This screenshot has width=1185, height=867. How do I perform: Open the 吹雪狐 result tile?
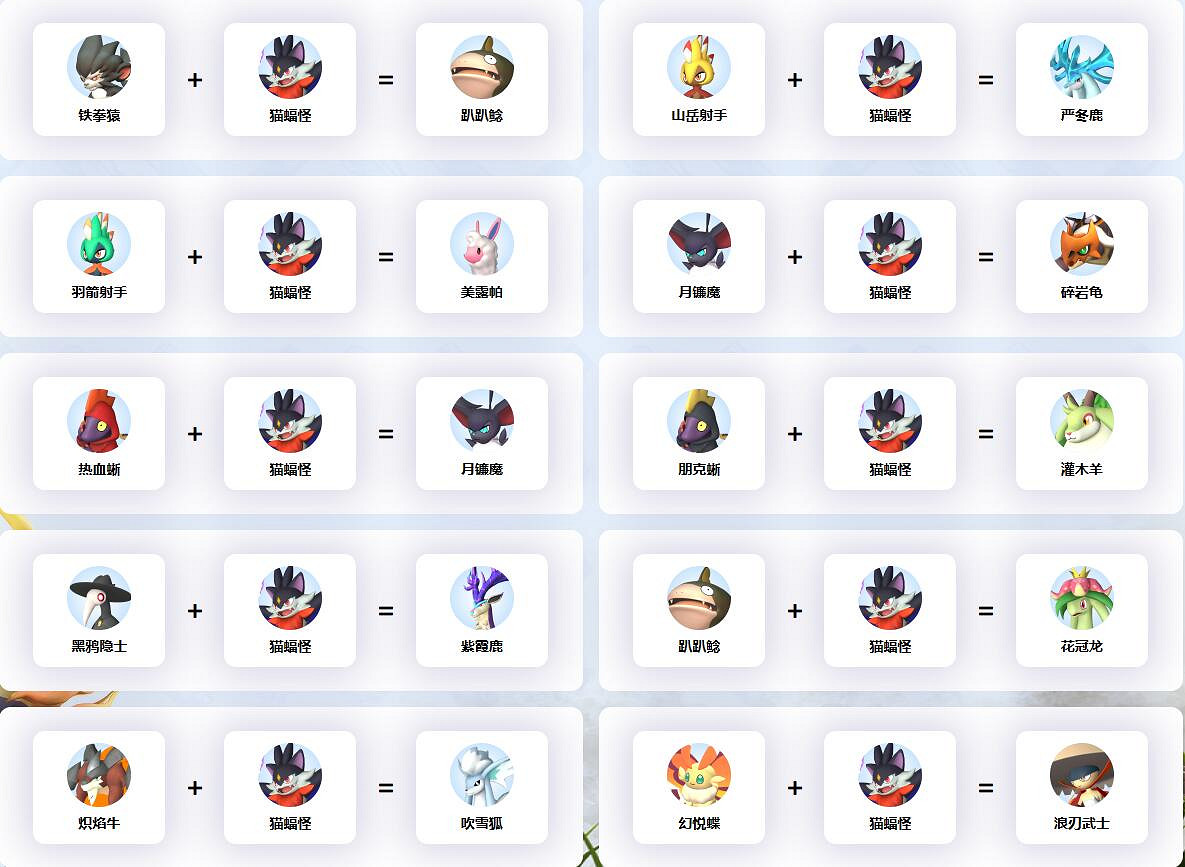[x=482, y=788]
